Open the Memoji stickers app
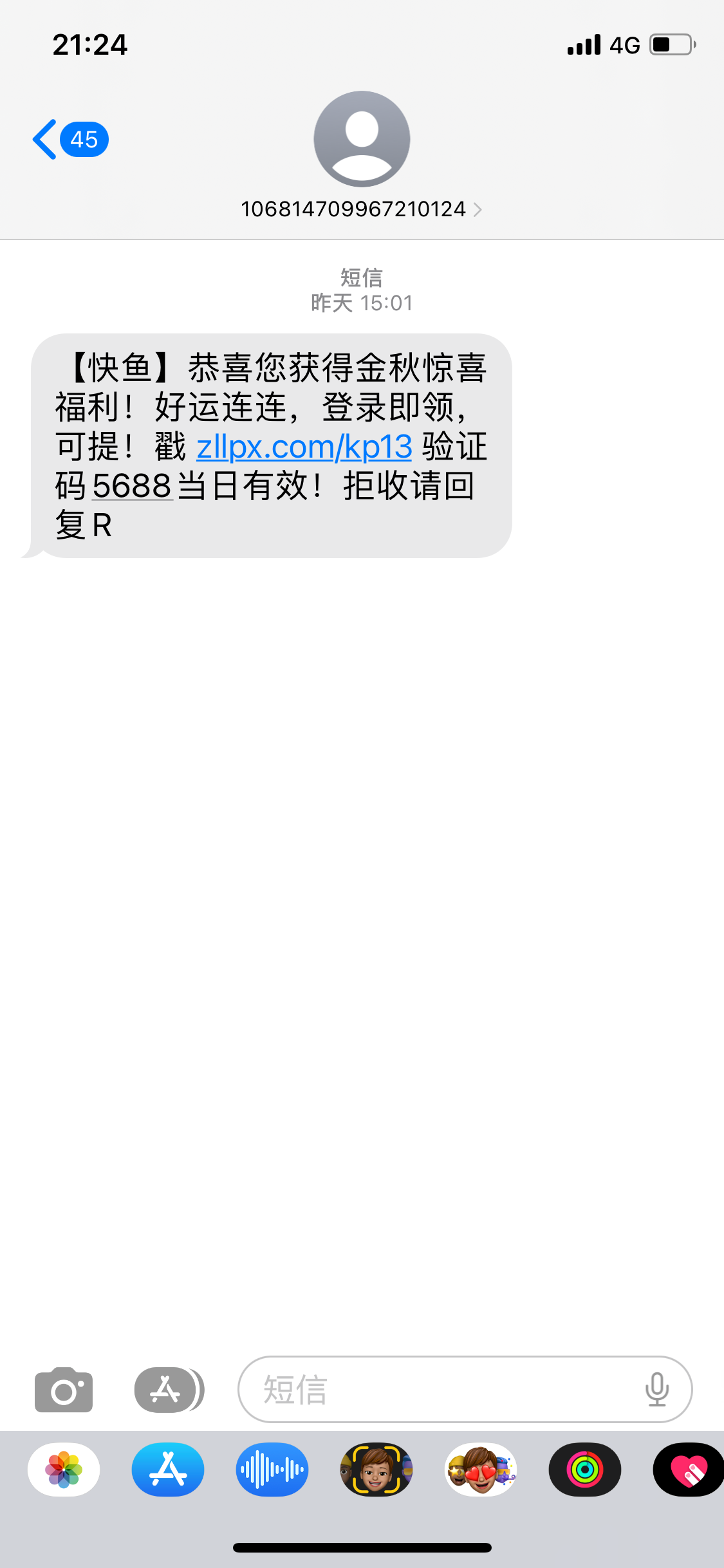The image size is (724, 1568). pos(481,1470)
